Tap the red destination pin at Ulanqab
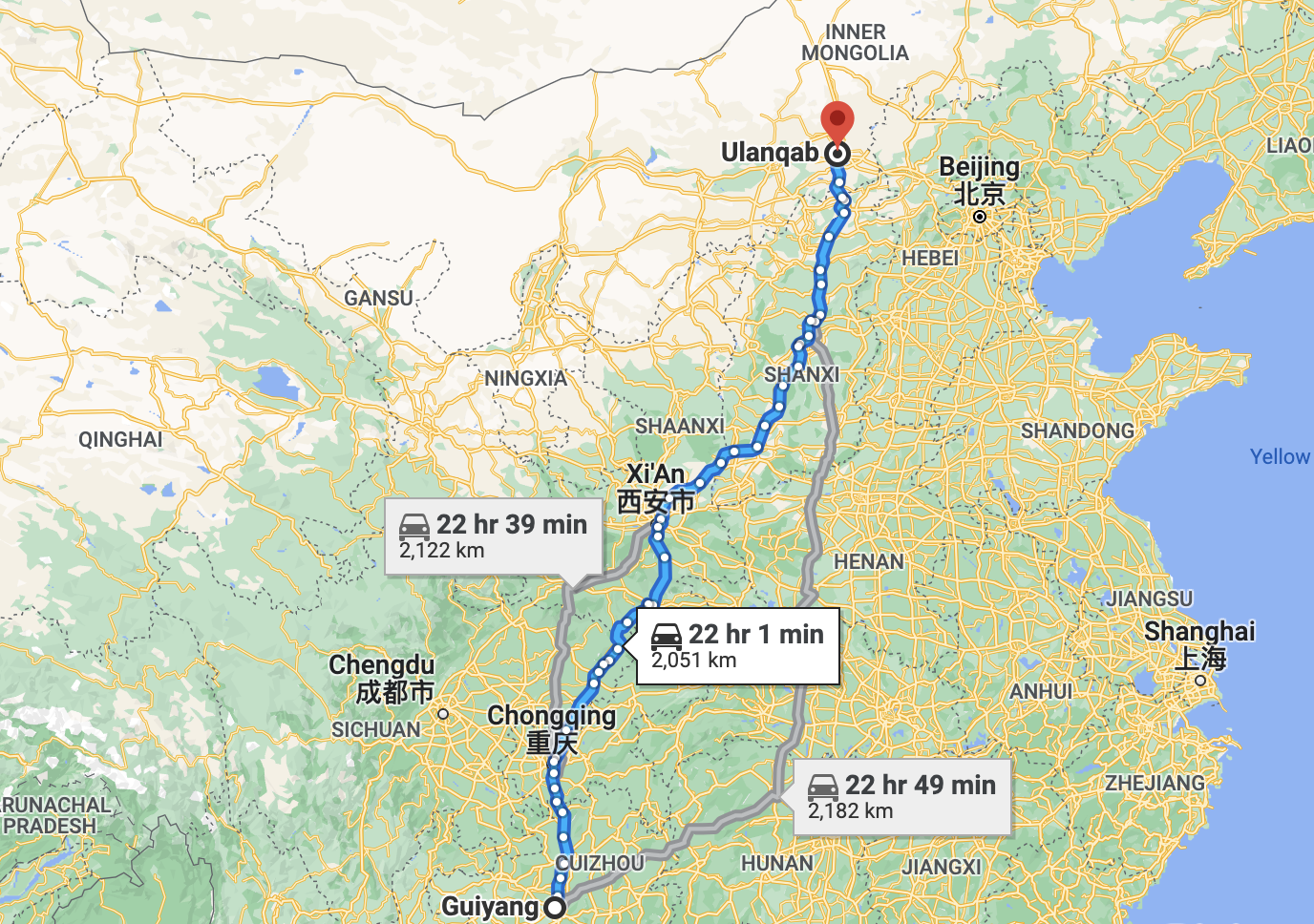 pyautogui.click(x=837, y=123)
